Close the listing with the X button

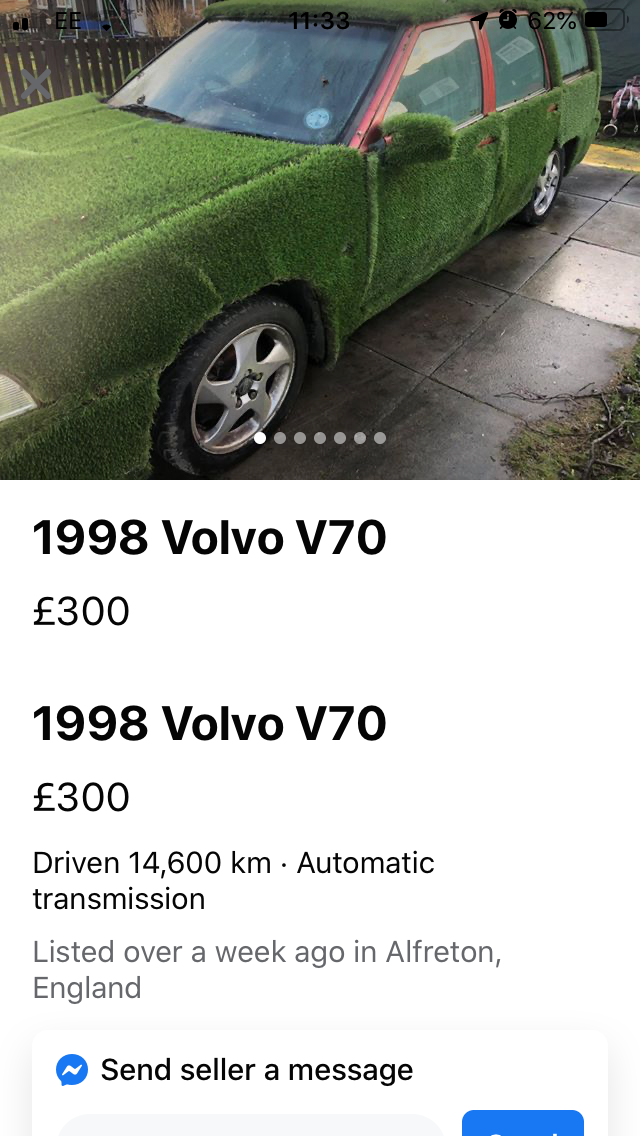tap(36, 85)
